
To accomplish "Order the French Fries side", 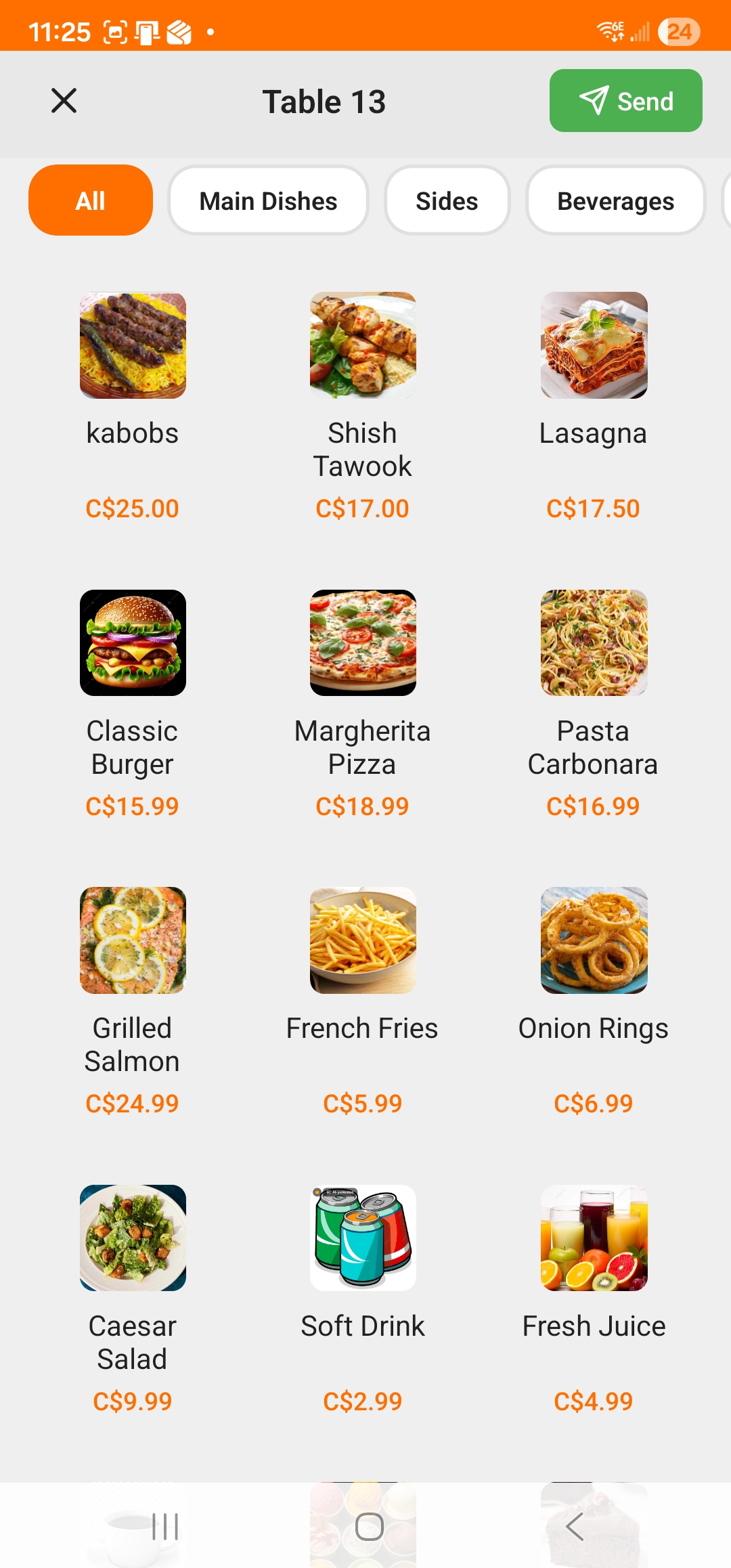I will tap(363, 940).
